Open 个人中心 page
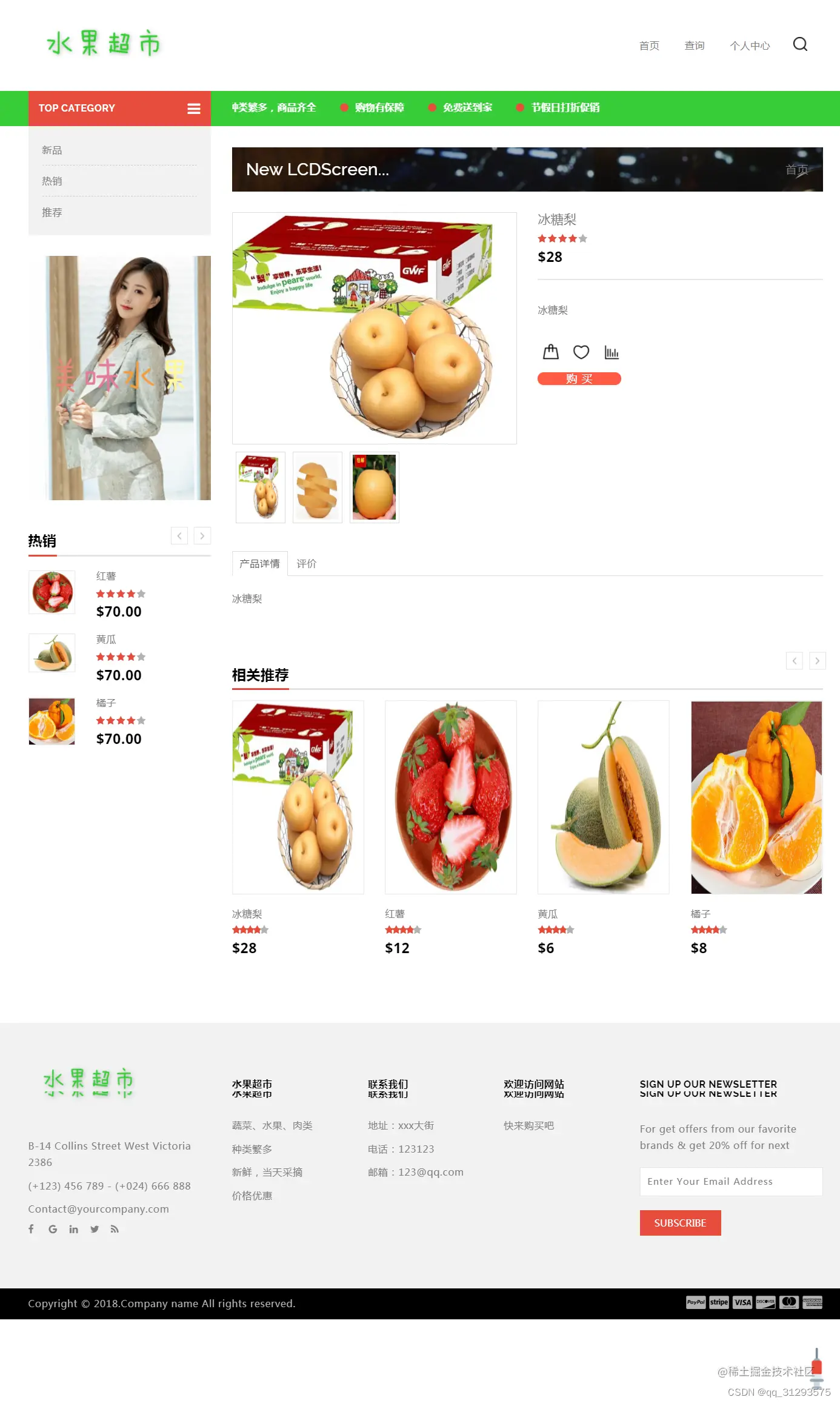This screenshot has width=840, height=1403. click(750, 45)
